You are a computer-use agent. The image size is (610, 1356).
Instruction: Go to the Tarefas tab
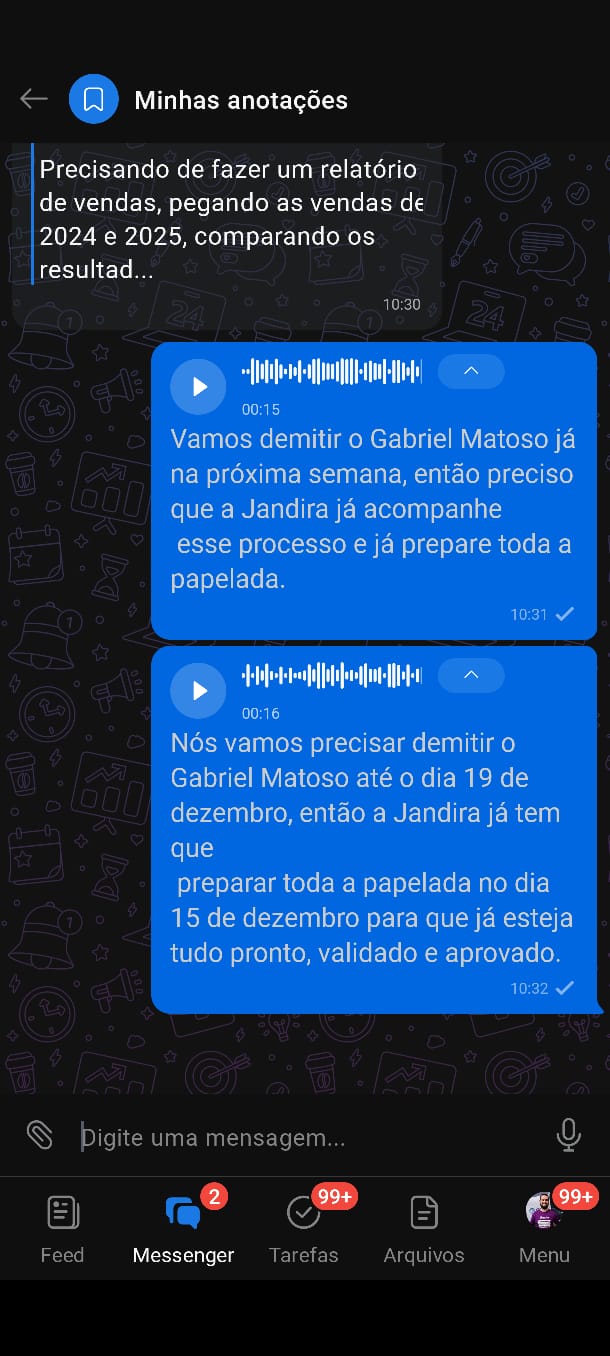pyautogui.click(x=303, y=1229)
